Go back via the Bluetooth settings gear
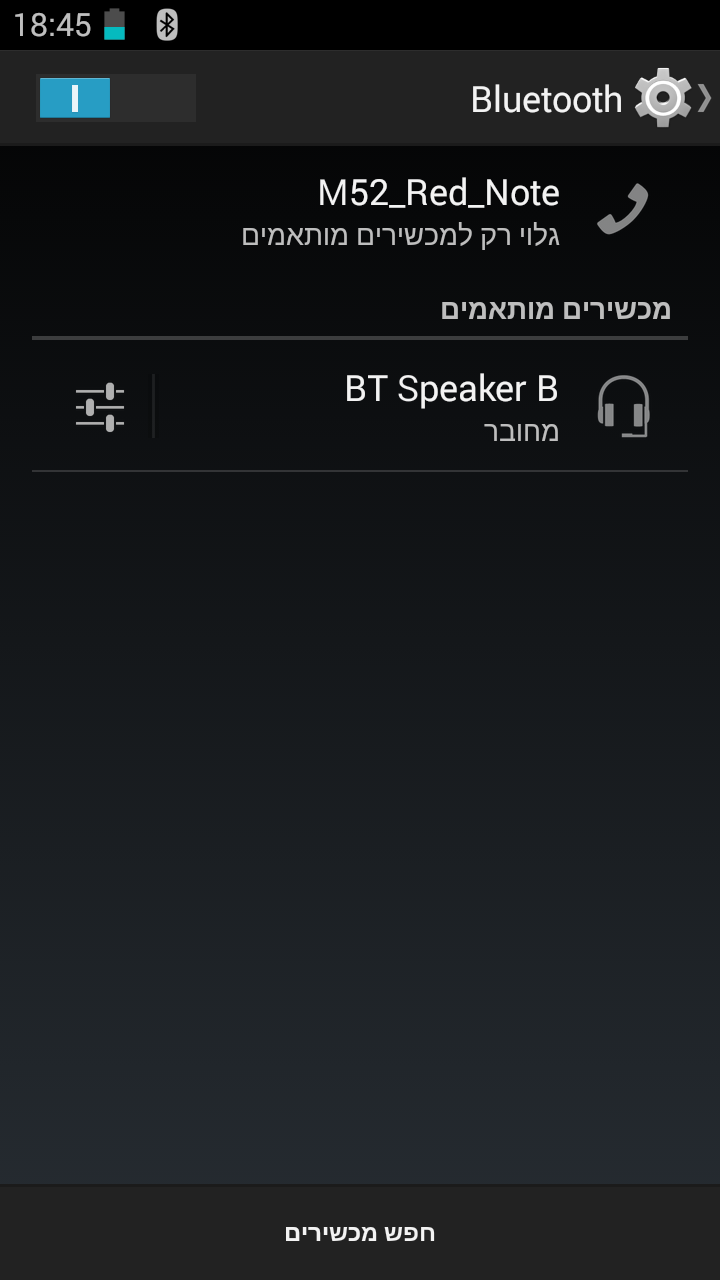720x1280 pixels. (664, 98)
